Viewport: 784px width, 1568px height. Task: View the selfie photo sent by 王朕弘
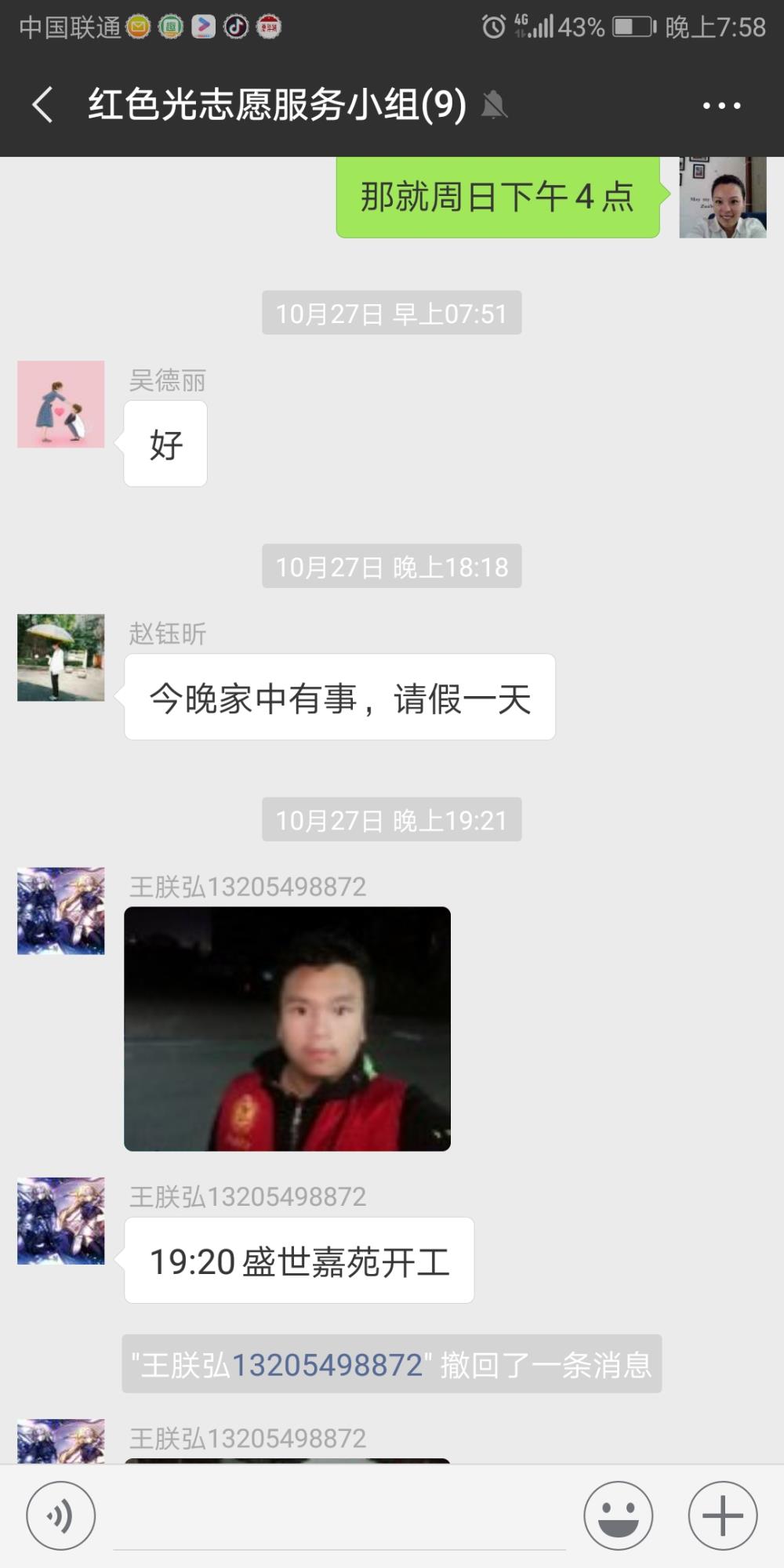(x=288, y=1029)
